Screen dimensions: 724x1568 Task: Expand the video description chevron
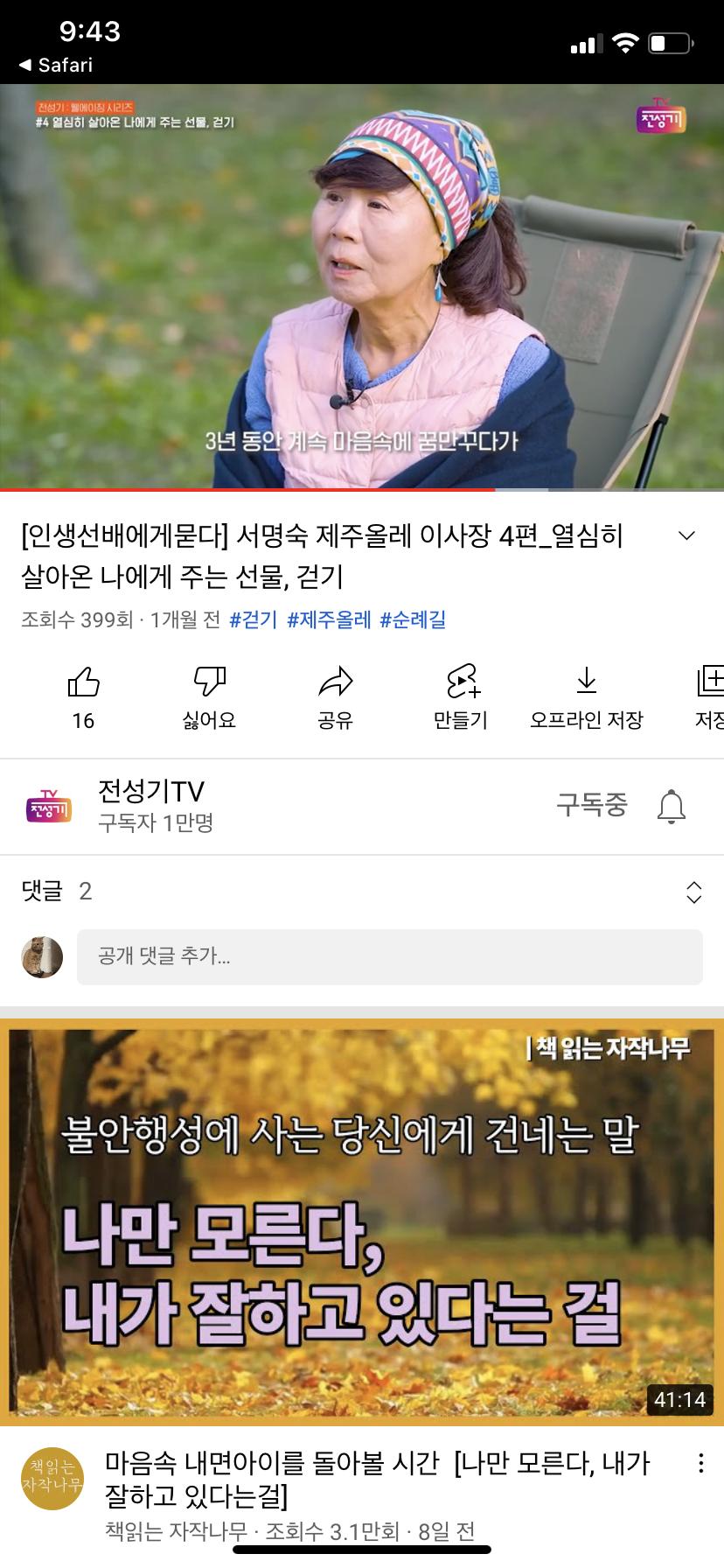pyautogui.click(x=687, y=536)
